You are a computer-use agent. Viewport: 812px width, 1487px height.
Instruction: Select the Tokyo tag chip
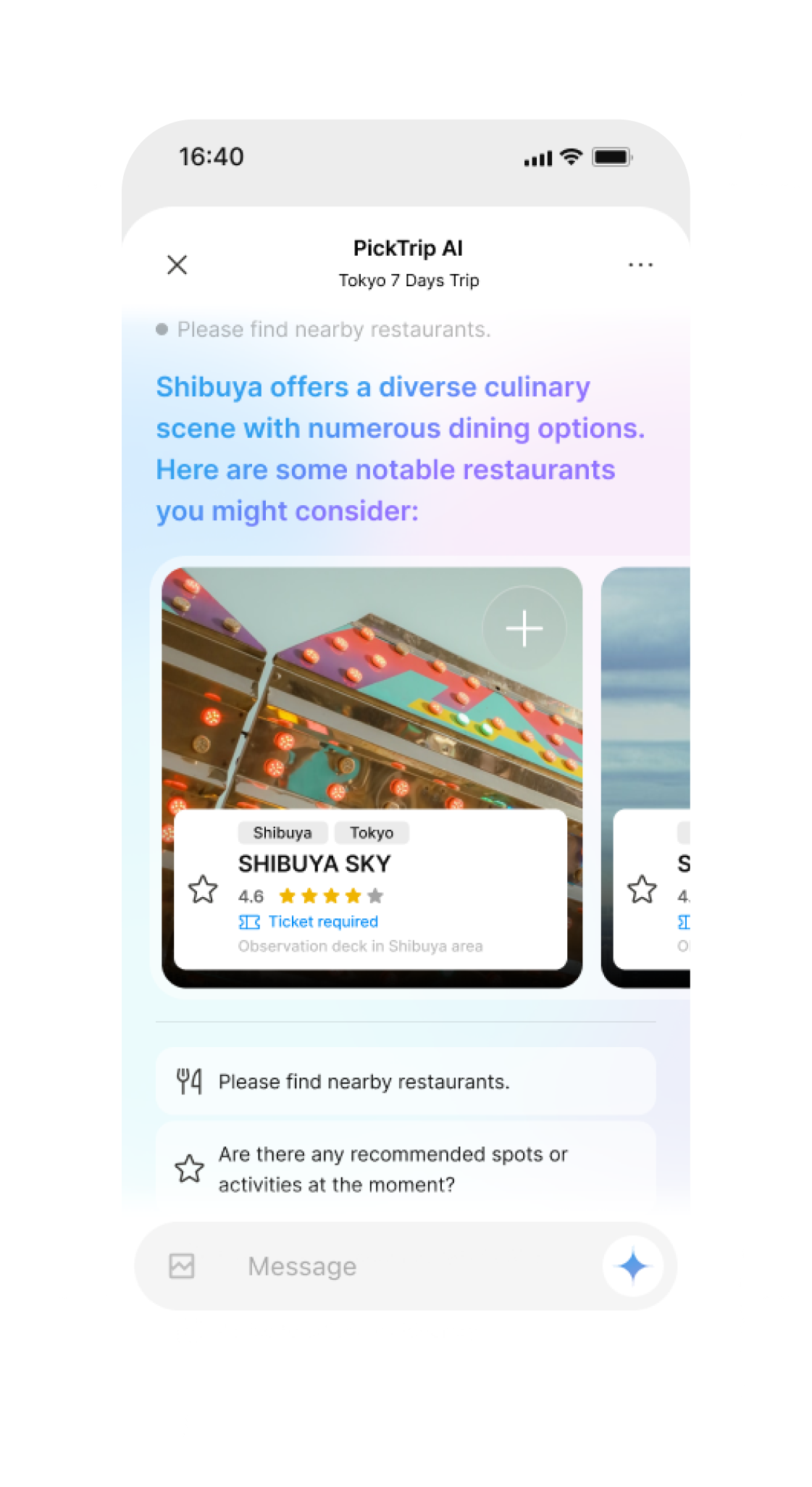tap(372, 833)
